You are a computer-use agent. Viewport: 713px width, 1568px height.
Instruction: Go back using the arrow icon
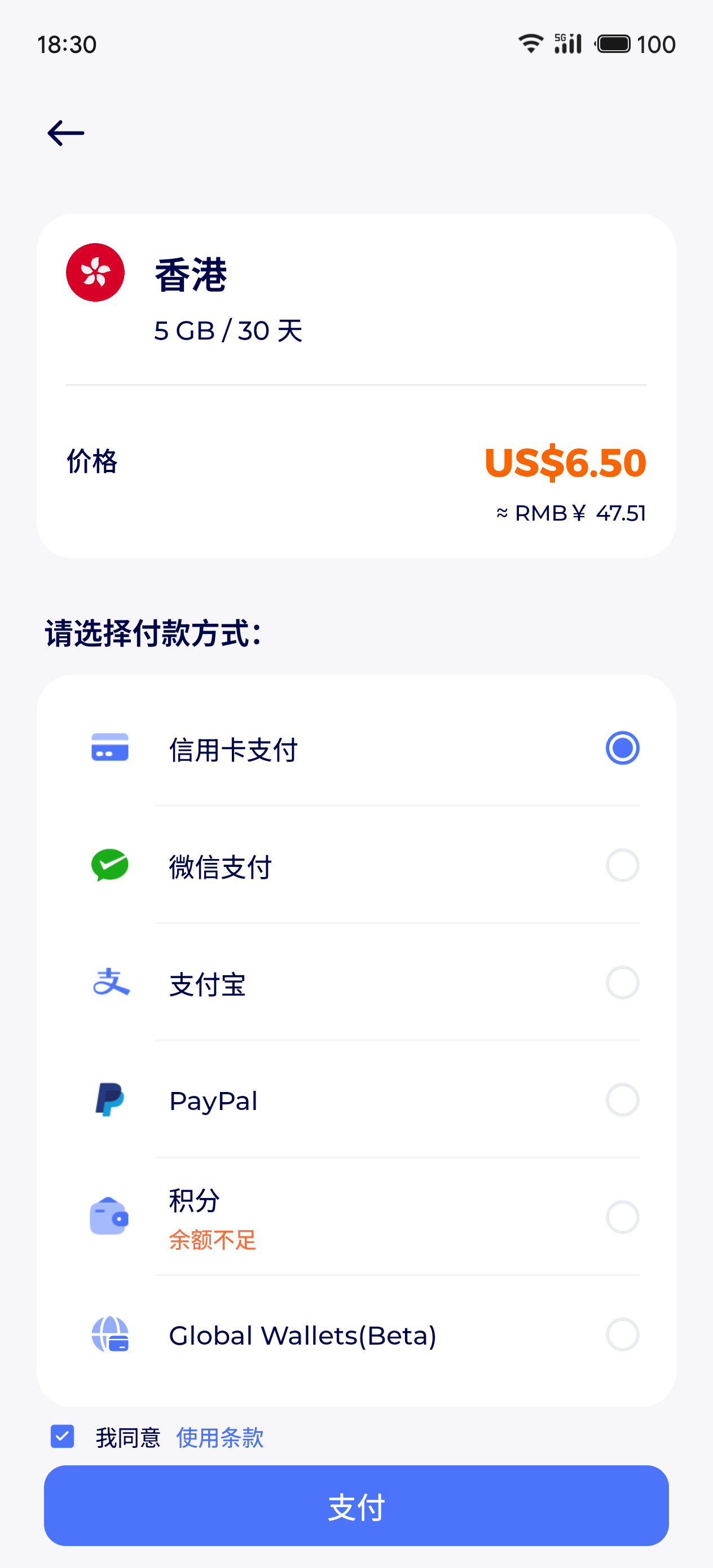click(66, 133)
